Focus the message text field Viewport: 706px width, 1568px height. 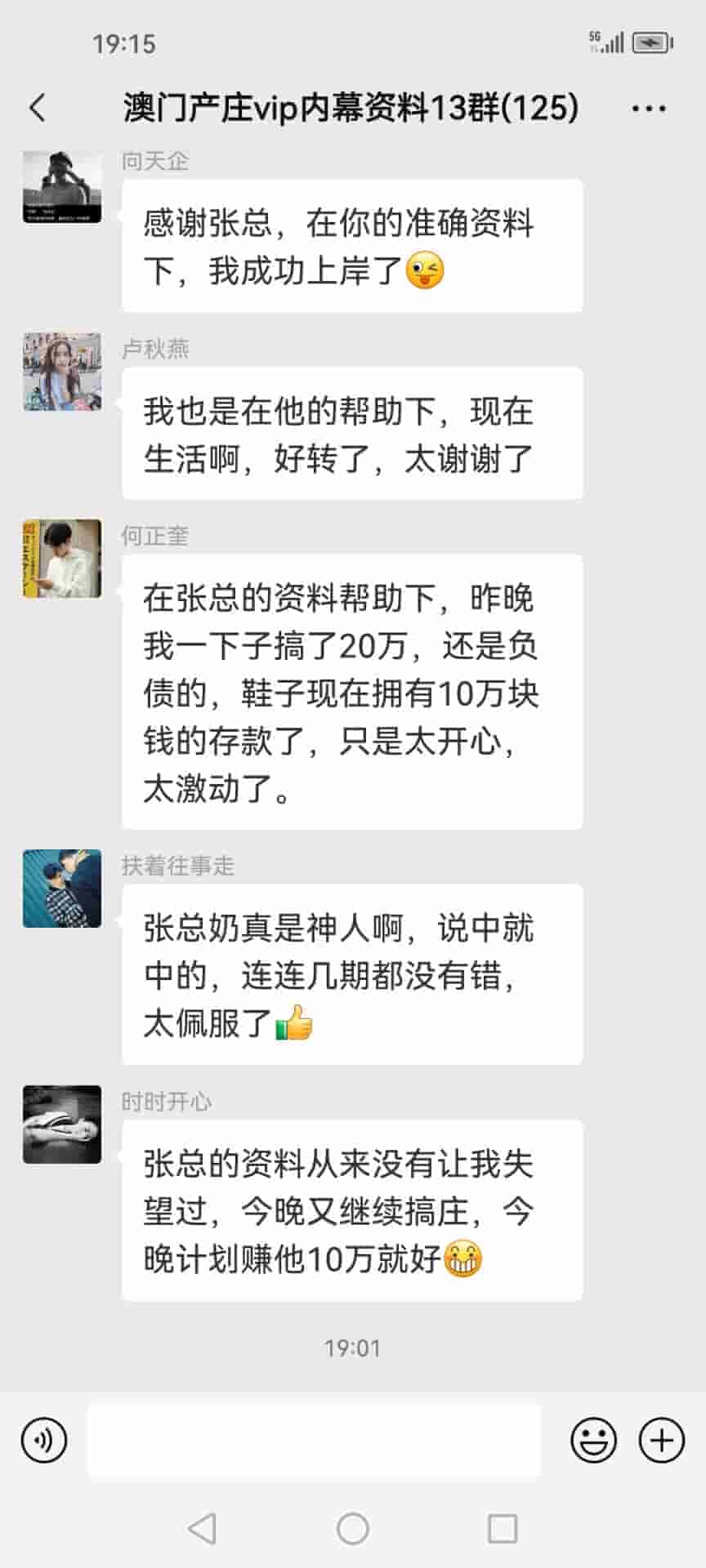pos(314,1440)
